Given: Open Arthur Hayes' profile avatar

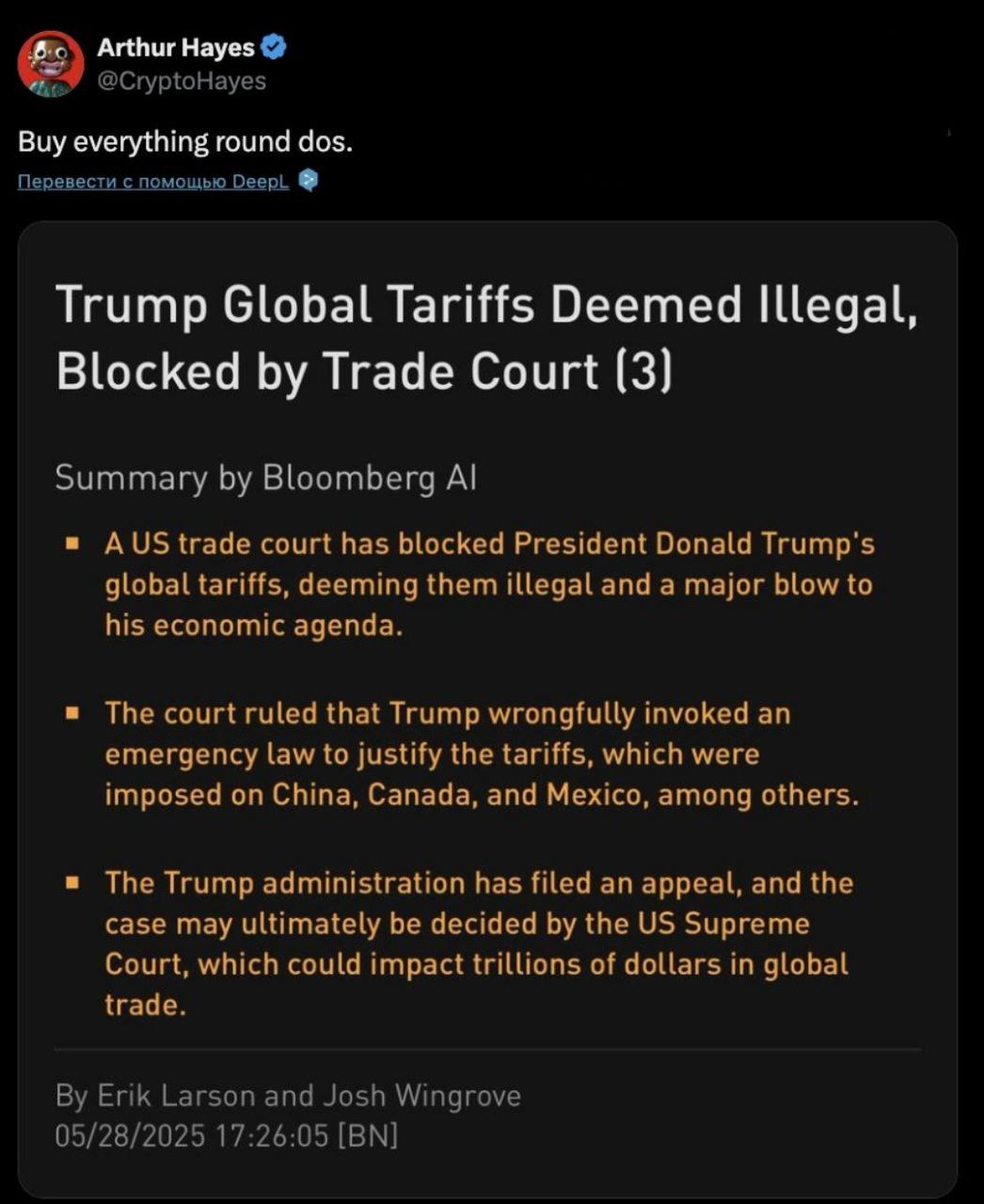Looking at the screenshot, I should [51, 64].
